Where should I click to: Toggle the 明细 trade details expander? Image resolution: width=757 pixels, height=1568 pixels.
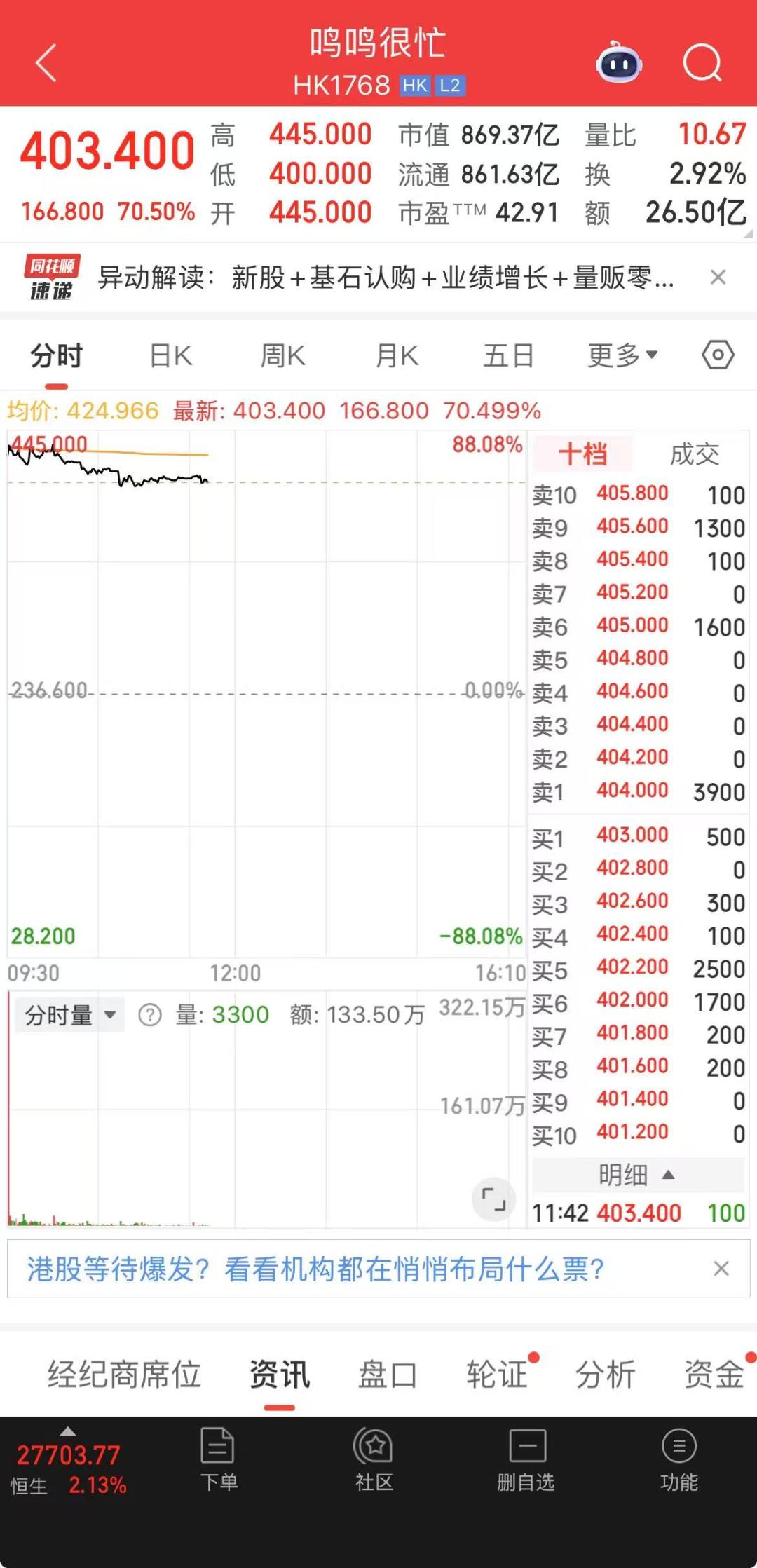point(636,1175)
